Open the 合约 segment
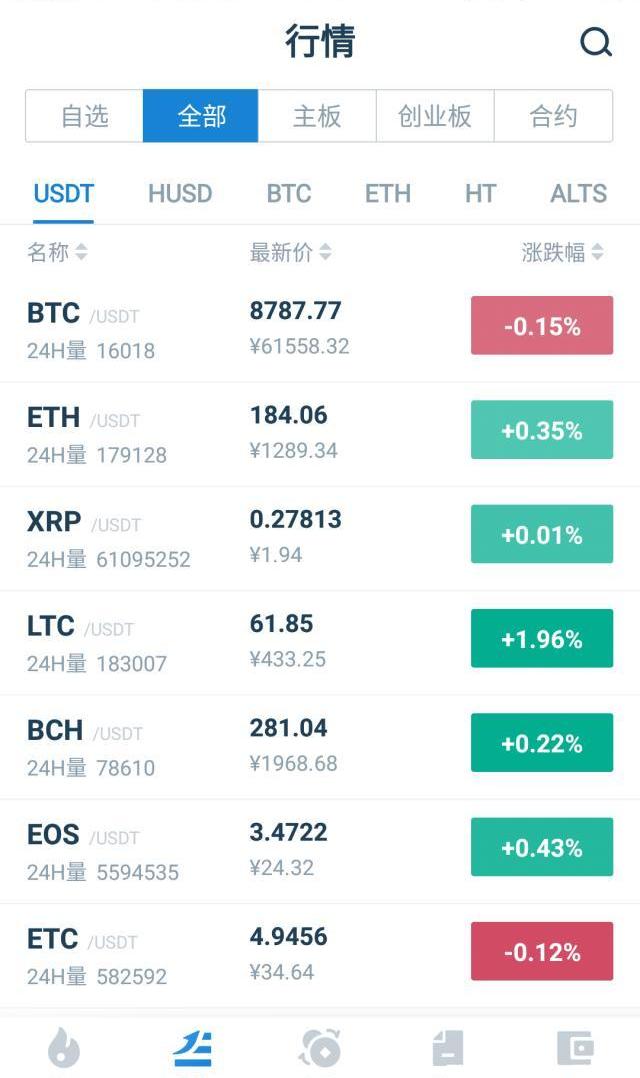 click(553, 116)
